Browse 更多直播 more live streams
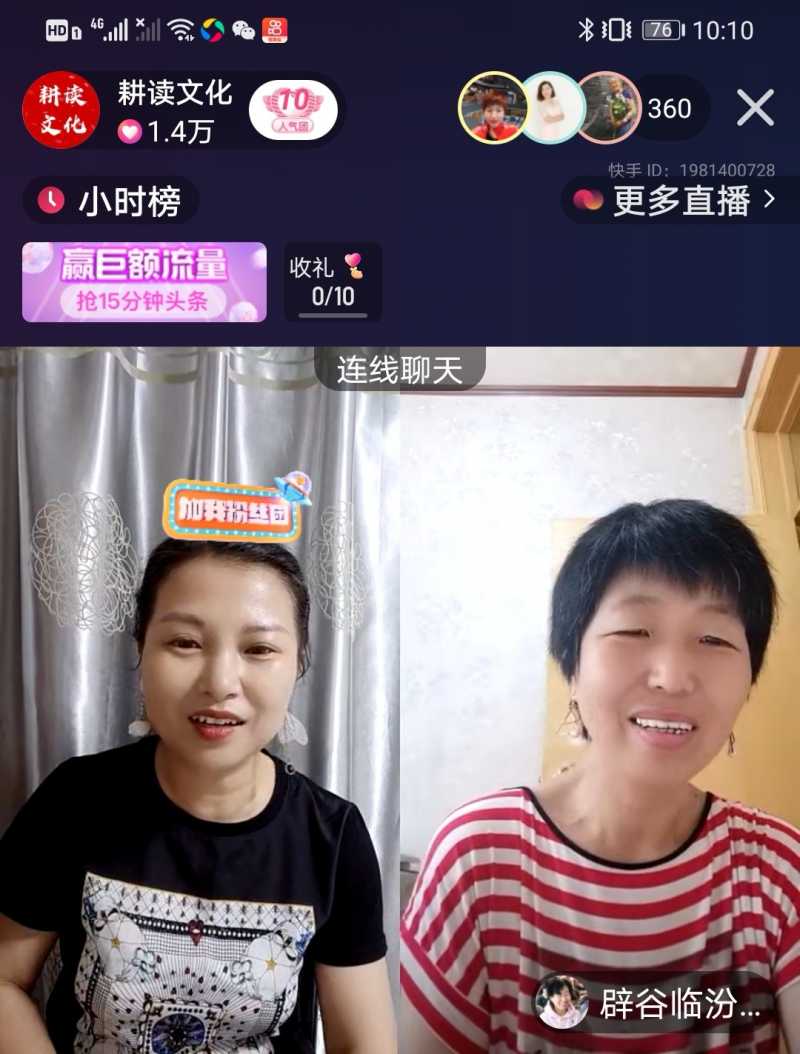The width and height of the screenshot is (800, 1054). (680, 200)
